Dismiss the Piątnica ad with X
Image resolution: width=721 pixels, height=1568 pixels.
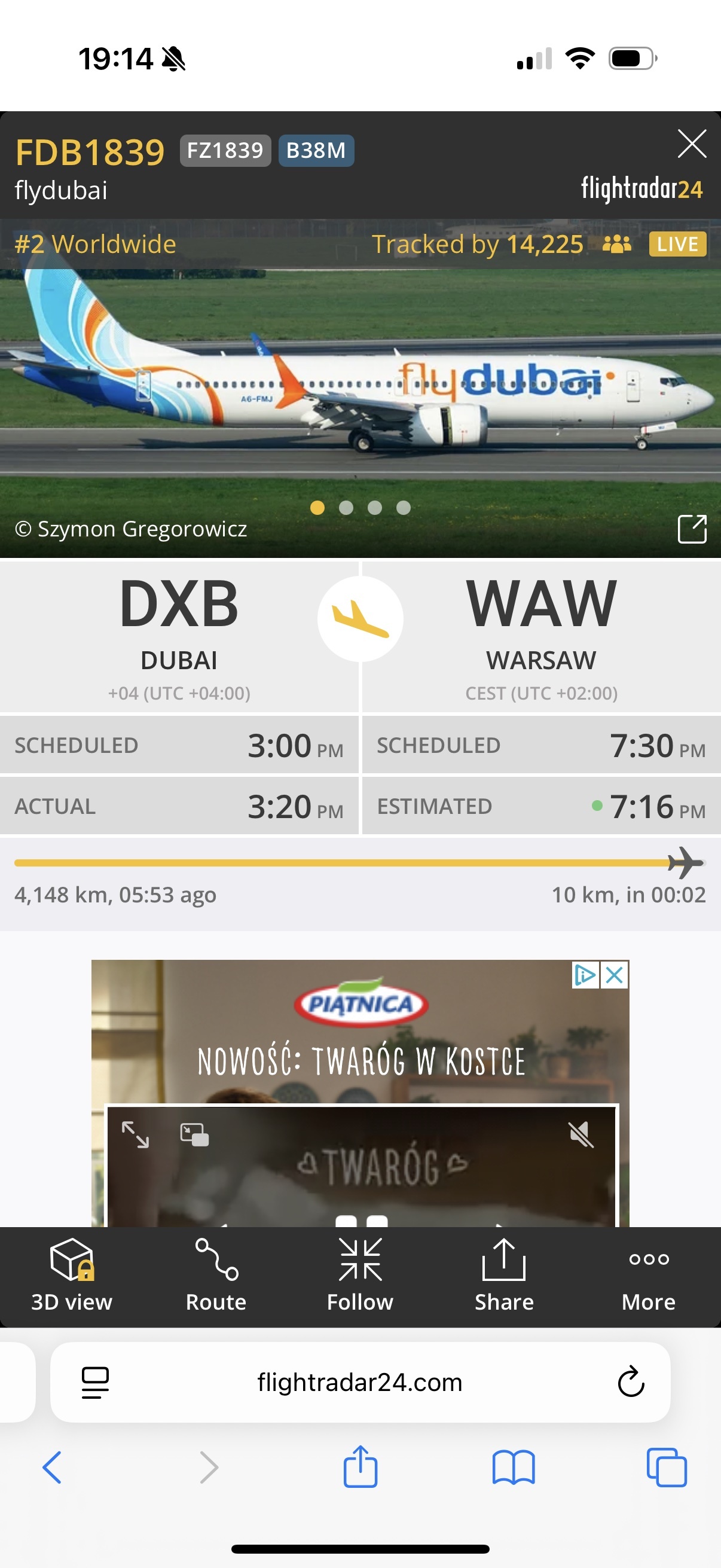click(x=615, y=975)
